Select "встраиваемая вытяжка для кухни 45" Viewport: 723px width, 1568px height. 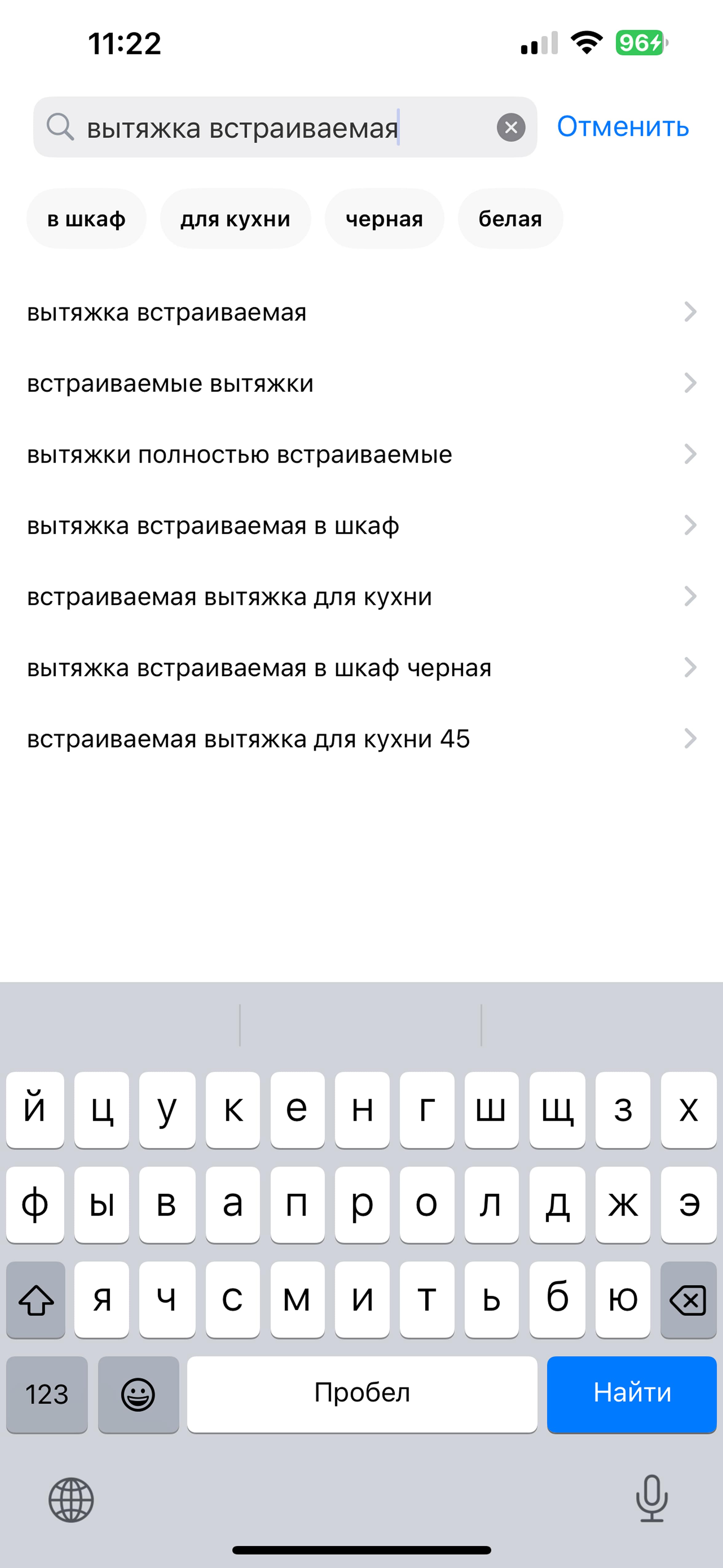(x=361, y=739)
